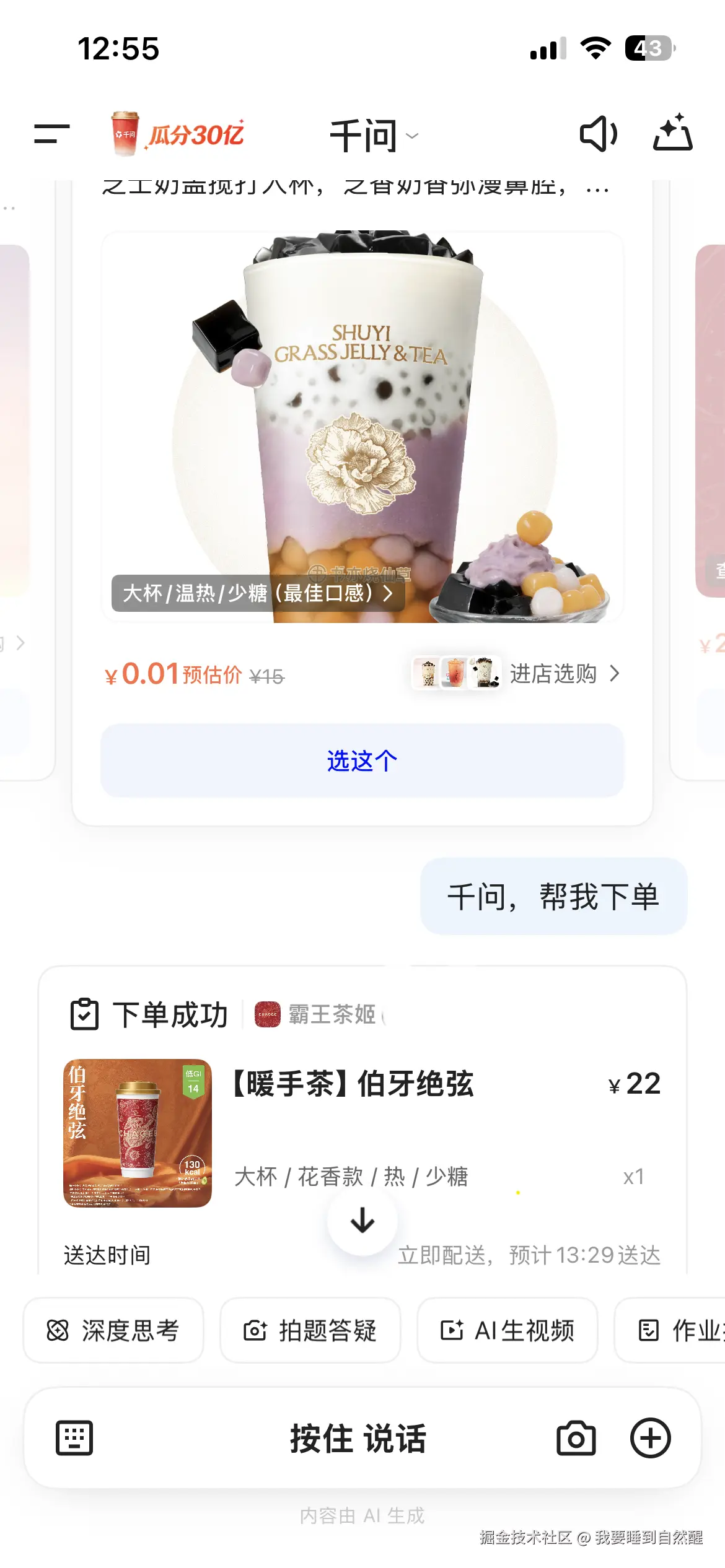Viewport: 725px width, 1568px height.
Task: Tap the 霸王茶姬 store logo
Action: [266, 1013]
